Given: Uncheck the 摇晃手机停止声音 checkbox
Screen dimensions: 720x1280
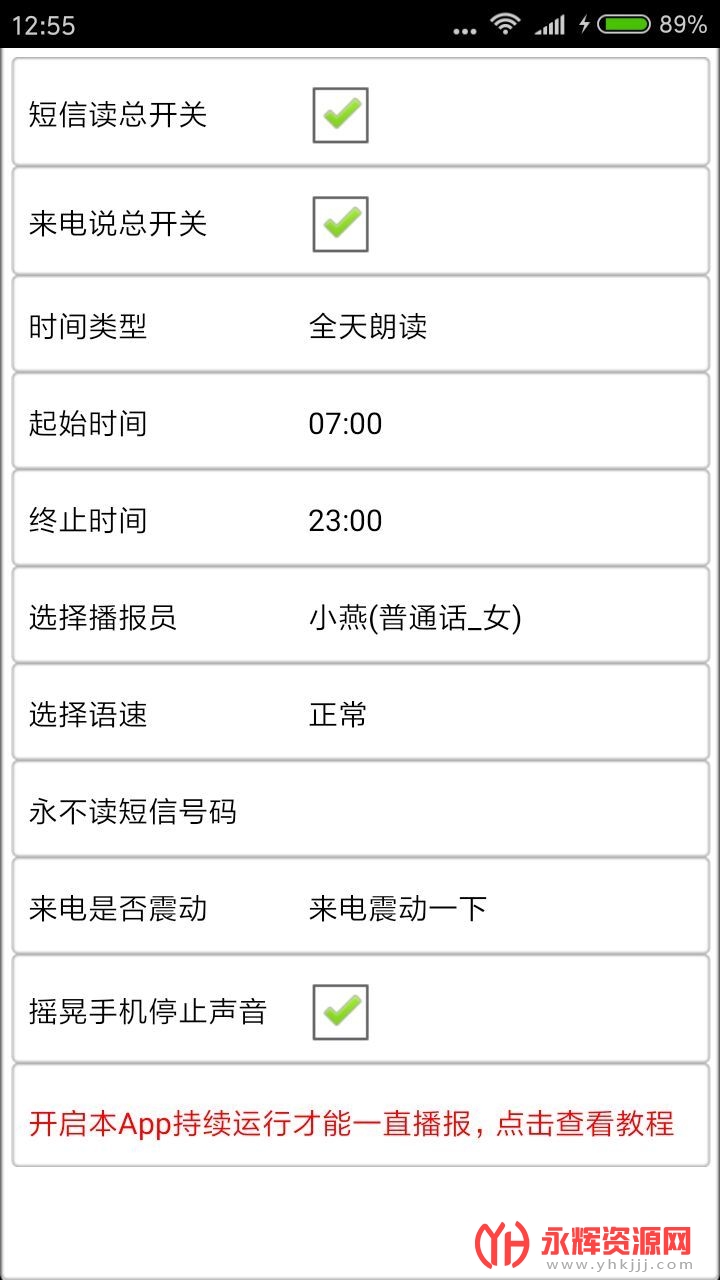Looking at the screenshot, I should (x=340, y=1012).
